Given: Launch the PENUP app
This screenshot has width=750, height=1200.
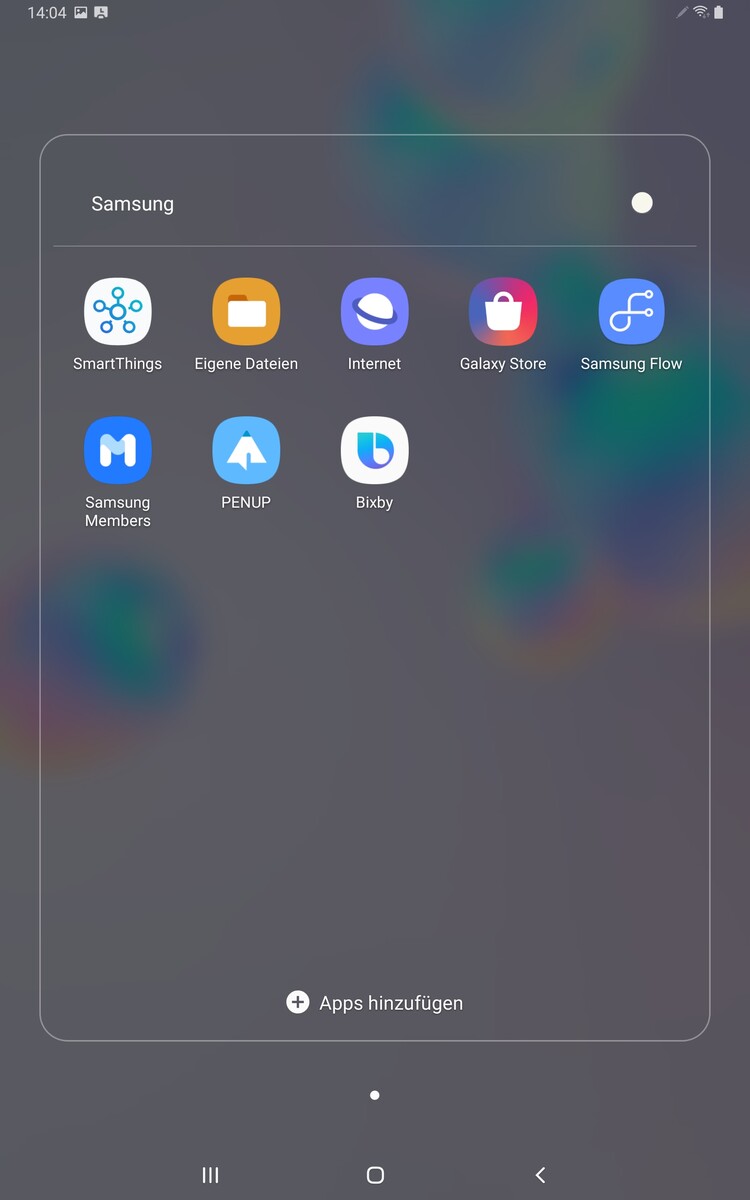Looking at the screenshot, I should [x=246, y=451].
